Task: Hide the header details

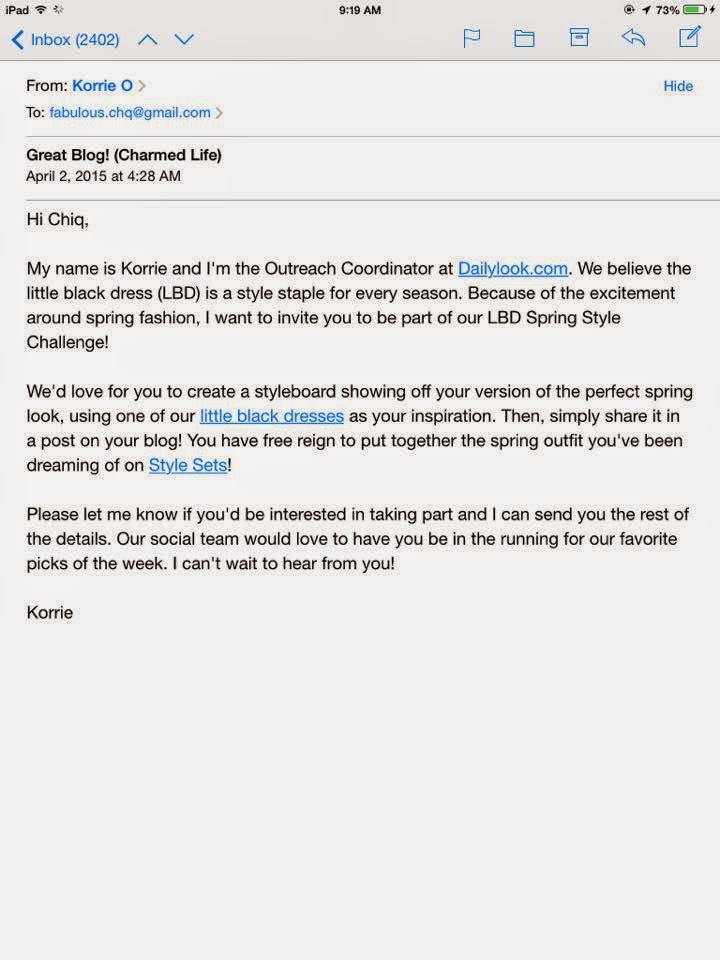Action: (x=678, y=86)
